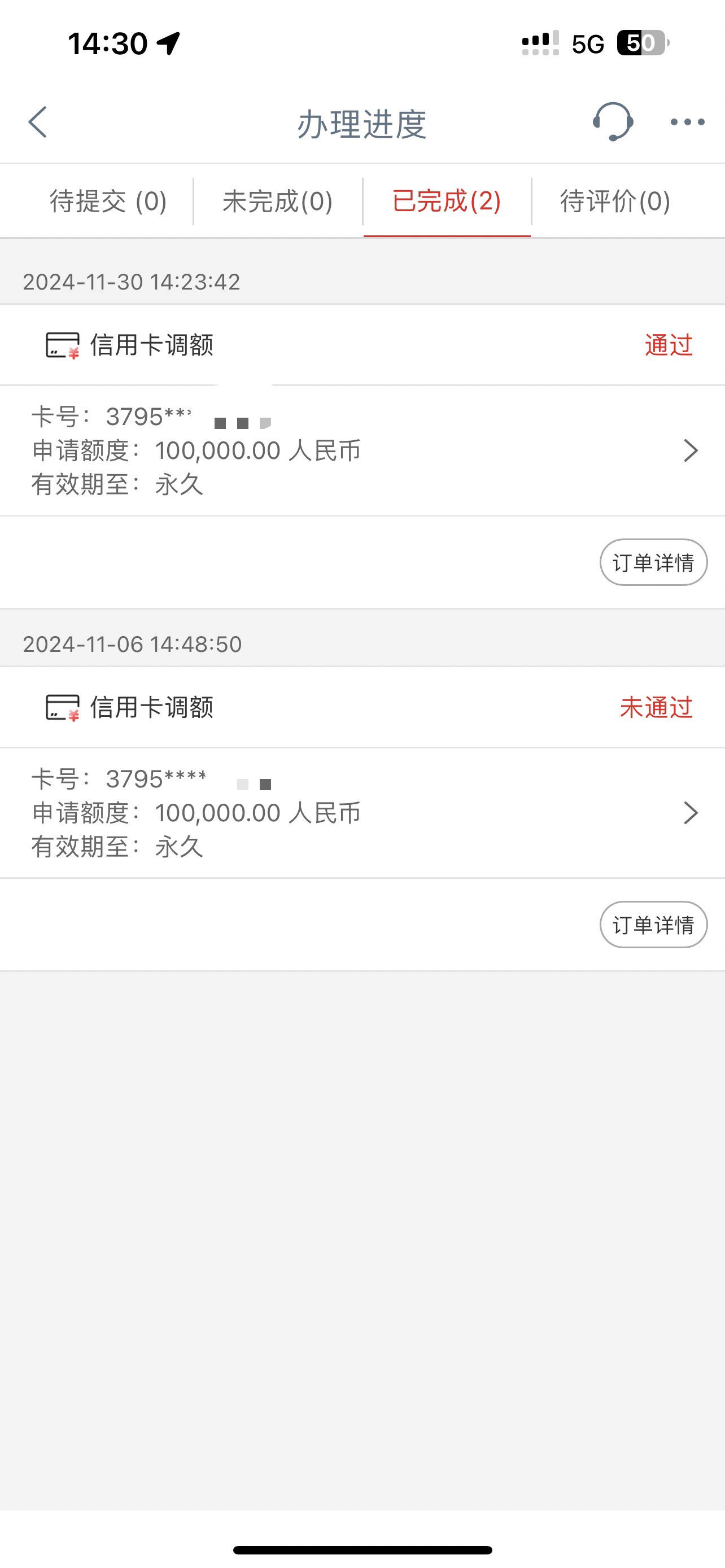
Task: Select the 已完成(2) tab
Action: click(447, 201)
